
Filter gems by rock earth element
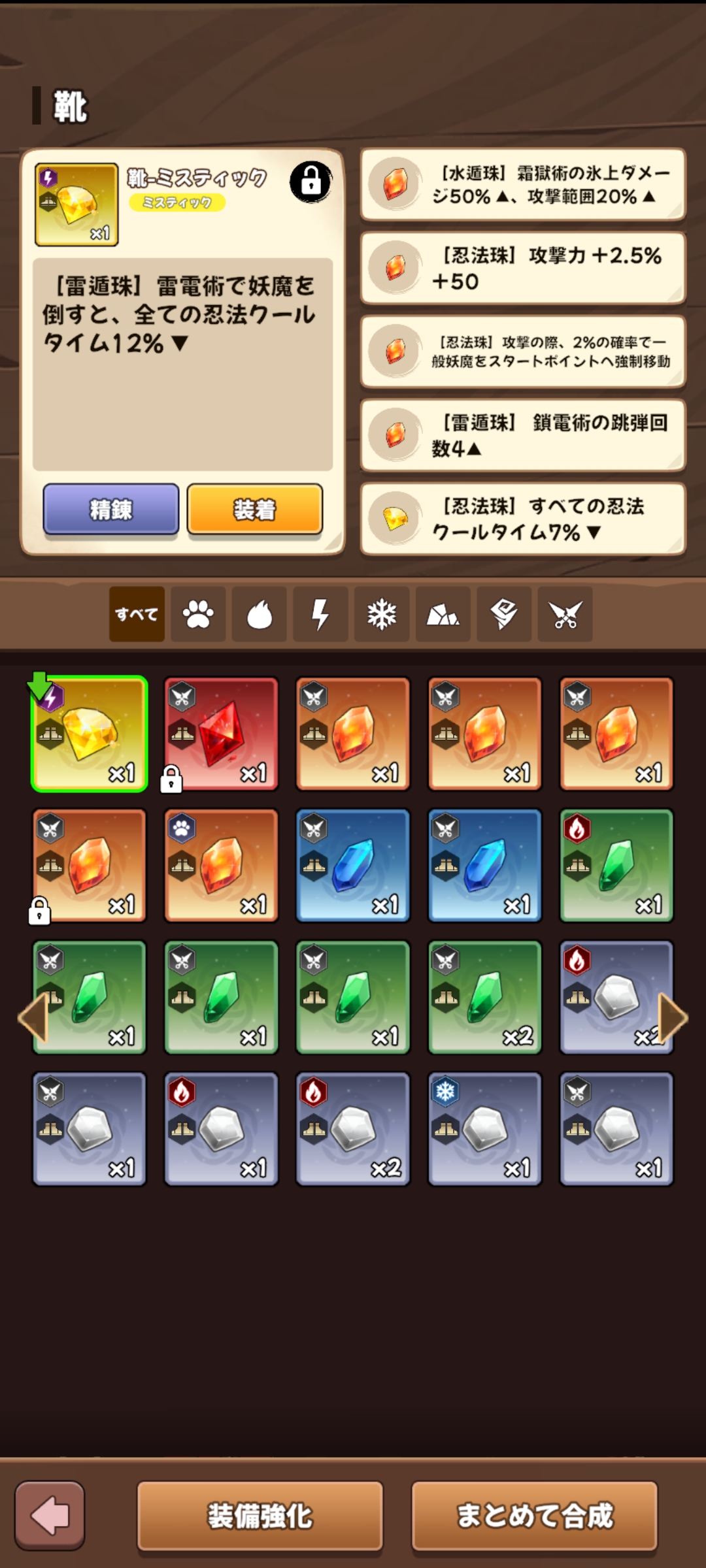coord(443,614)
